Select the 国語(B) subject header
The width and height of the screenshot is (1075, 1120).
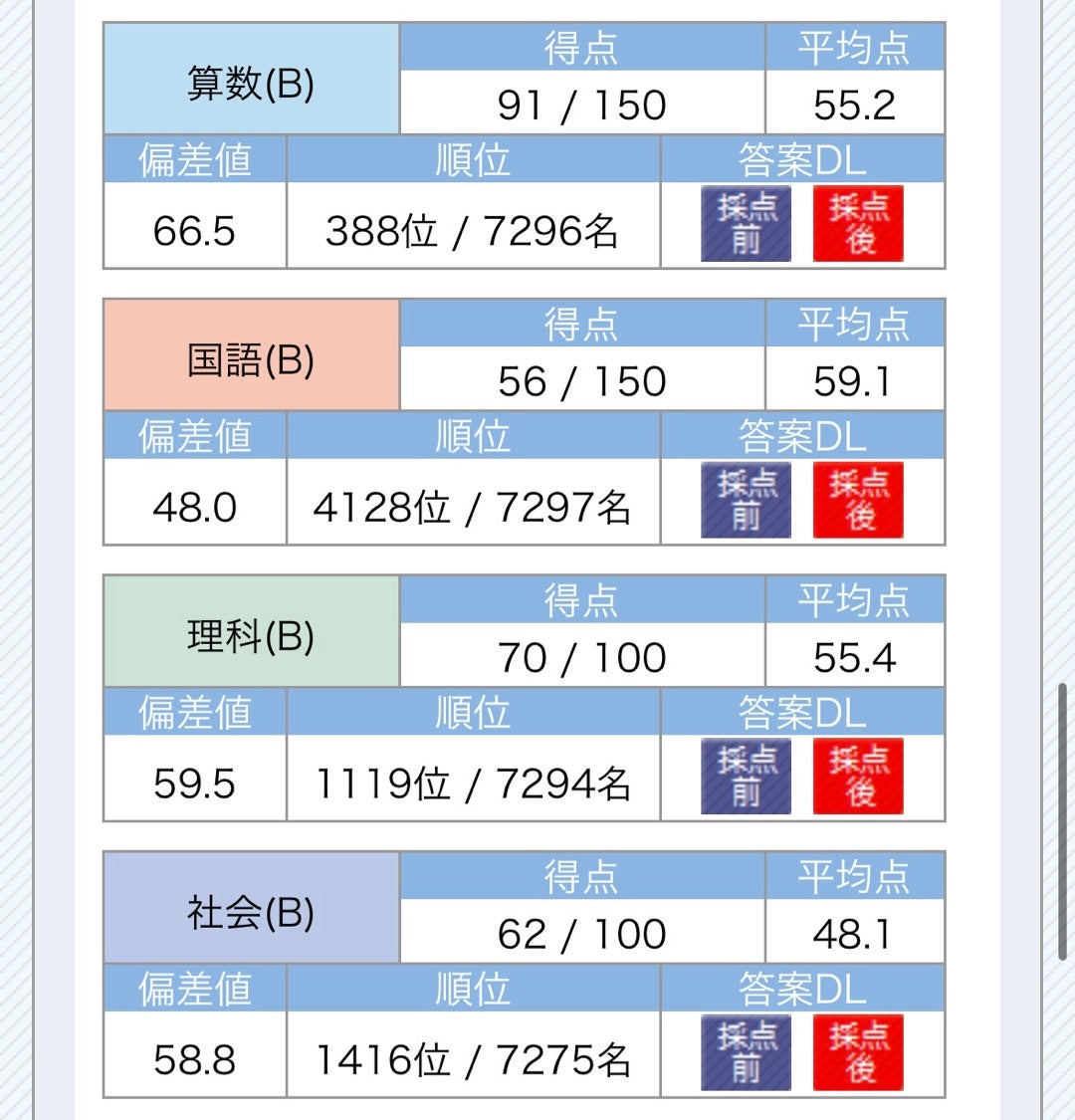coord(249,353)
